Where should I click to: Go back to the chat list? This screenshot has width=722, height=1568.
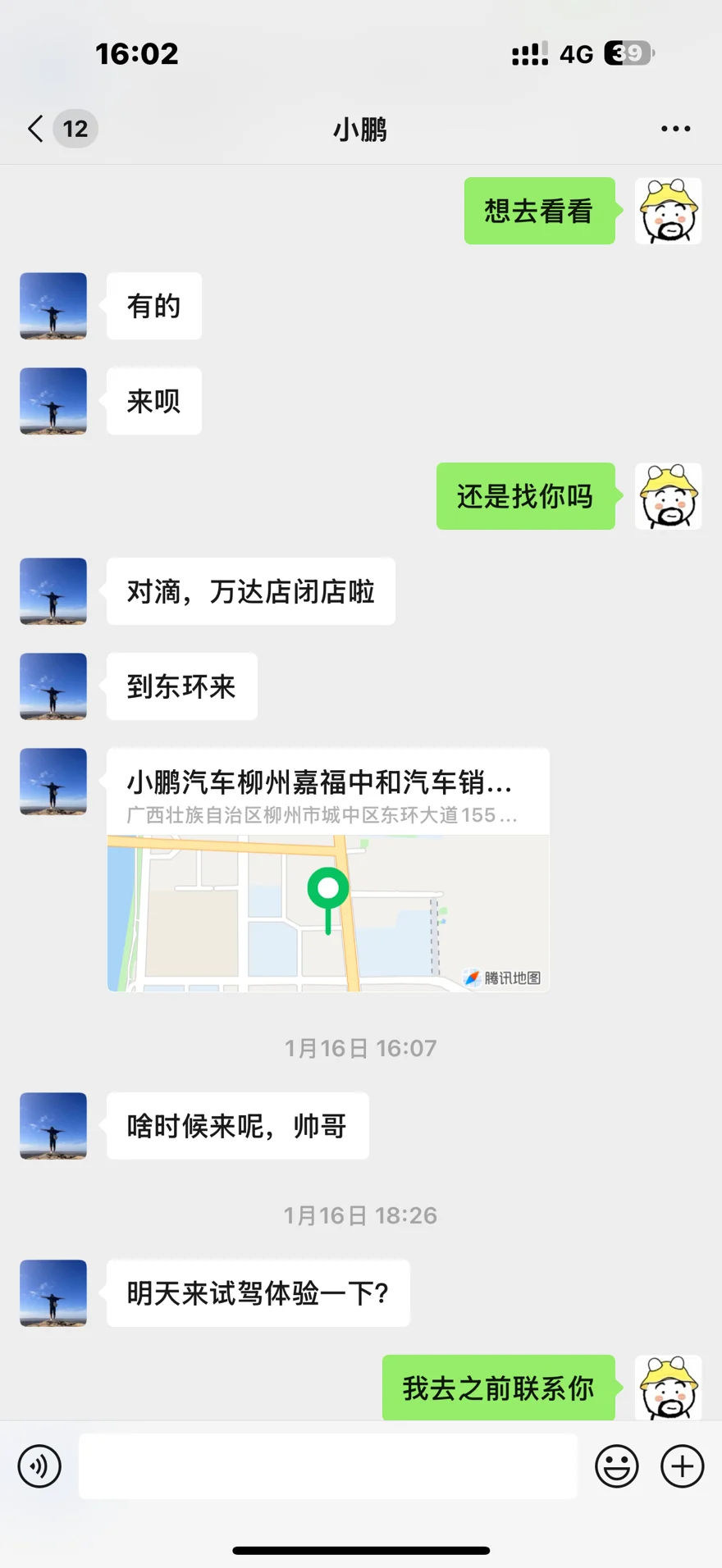click(37, 129)
